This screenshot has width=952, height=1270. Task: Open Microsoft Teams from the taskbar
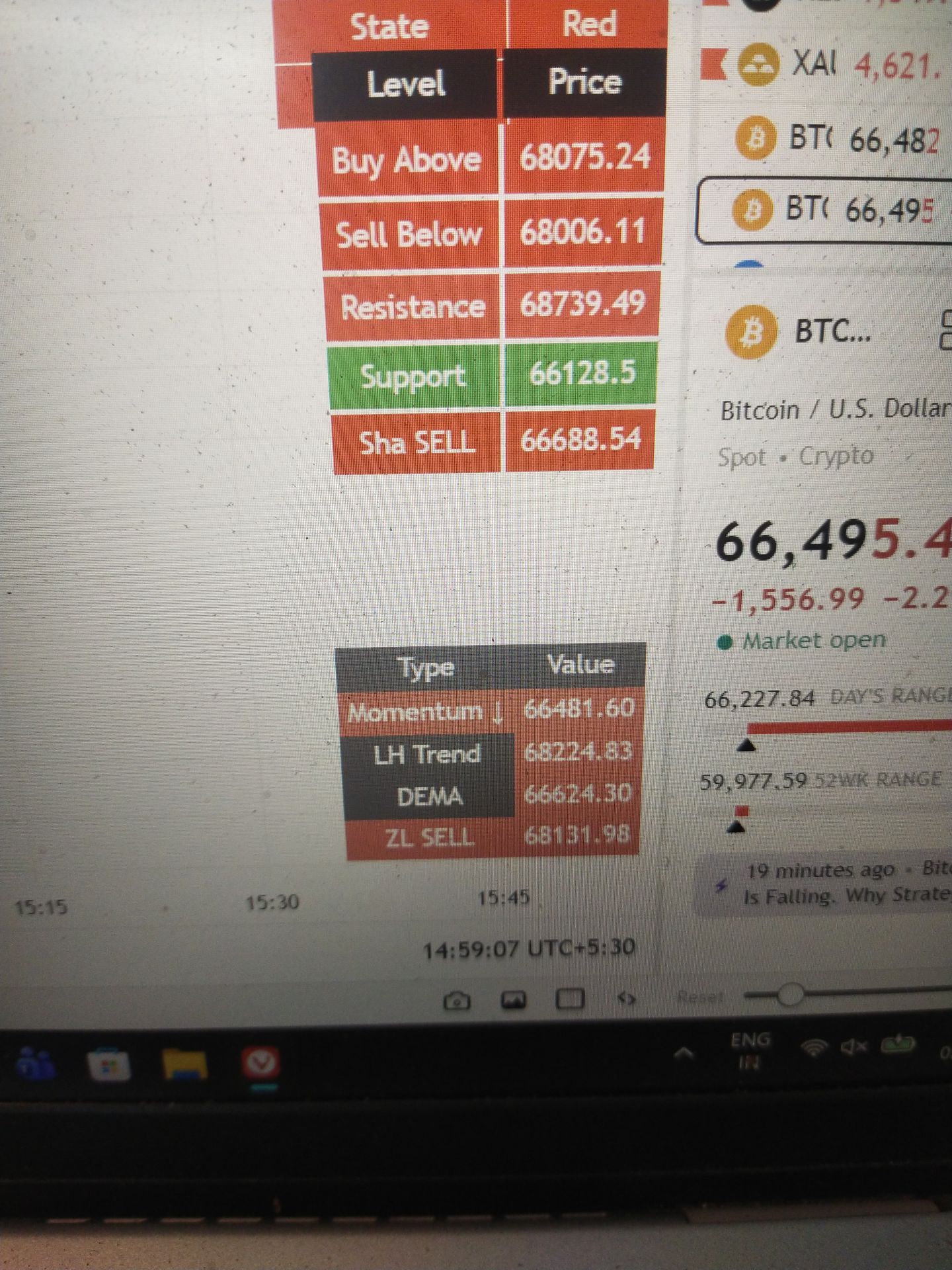tap(34, 1064)
